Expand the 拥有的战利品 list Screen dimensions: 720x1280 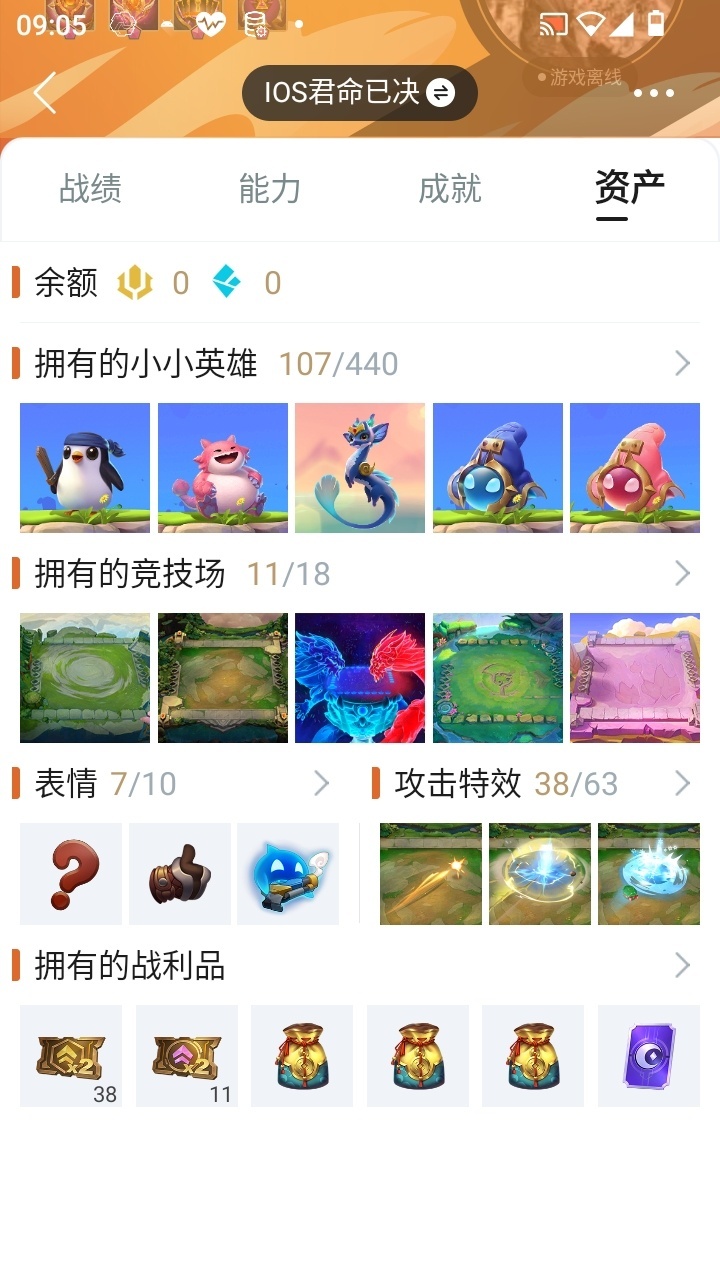683,965
